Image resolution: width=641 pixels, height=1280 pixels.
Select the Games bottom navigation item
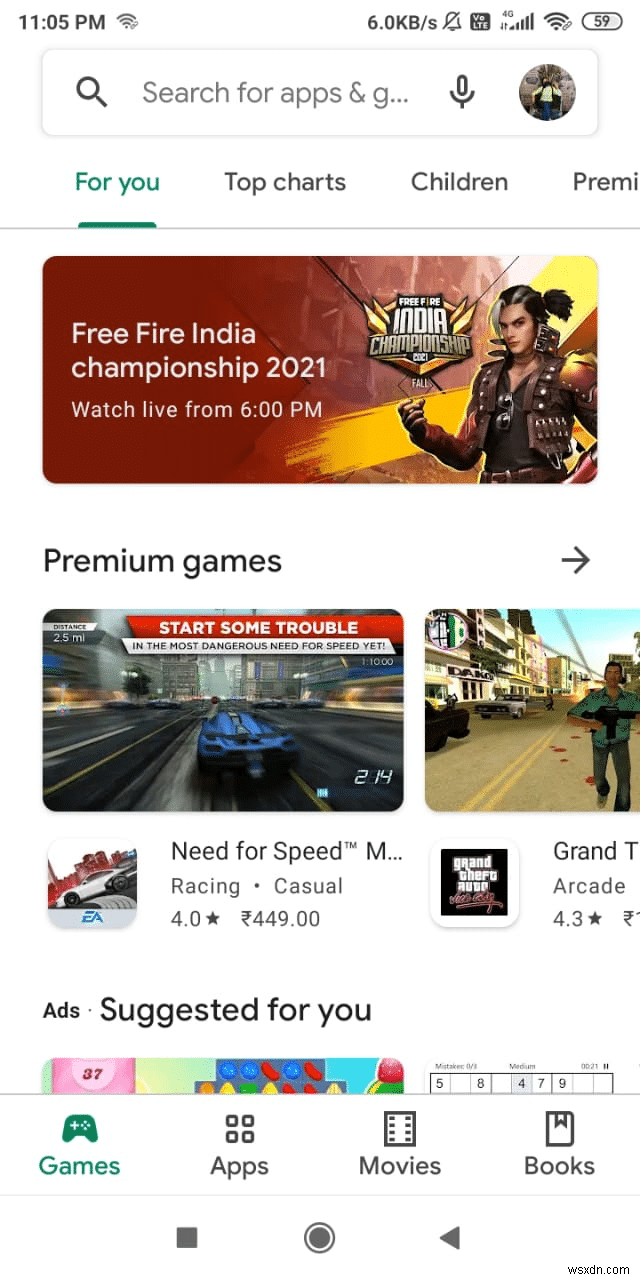(x=79, y=1146)
